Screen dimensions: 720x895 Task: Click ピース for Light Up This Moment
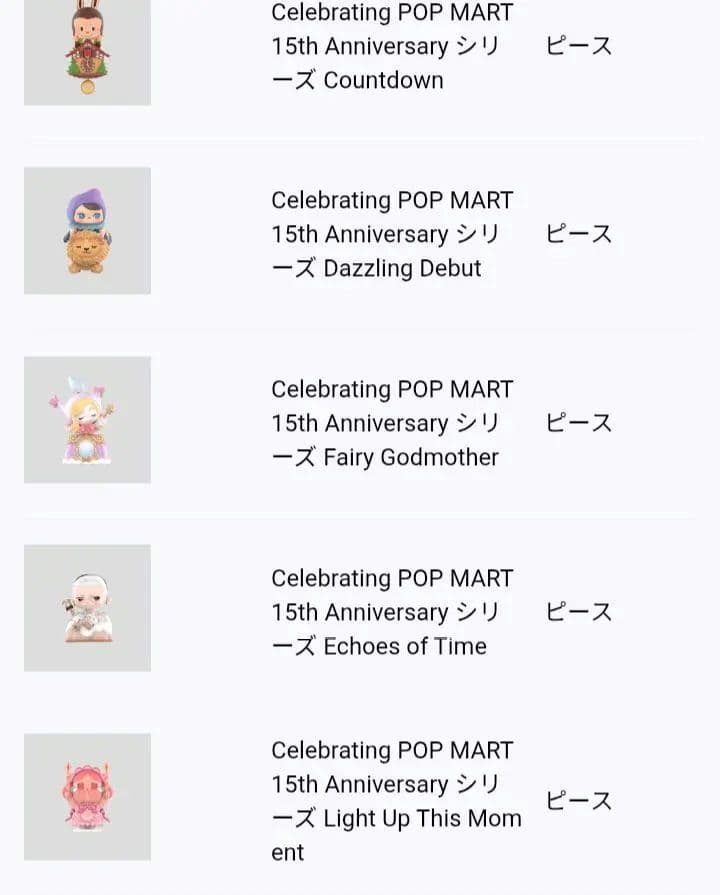(578, 800)
